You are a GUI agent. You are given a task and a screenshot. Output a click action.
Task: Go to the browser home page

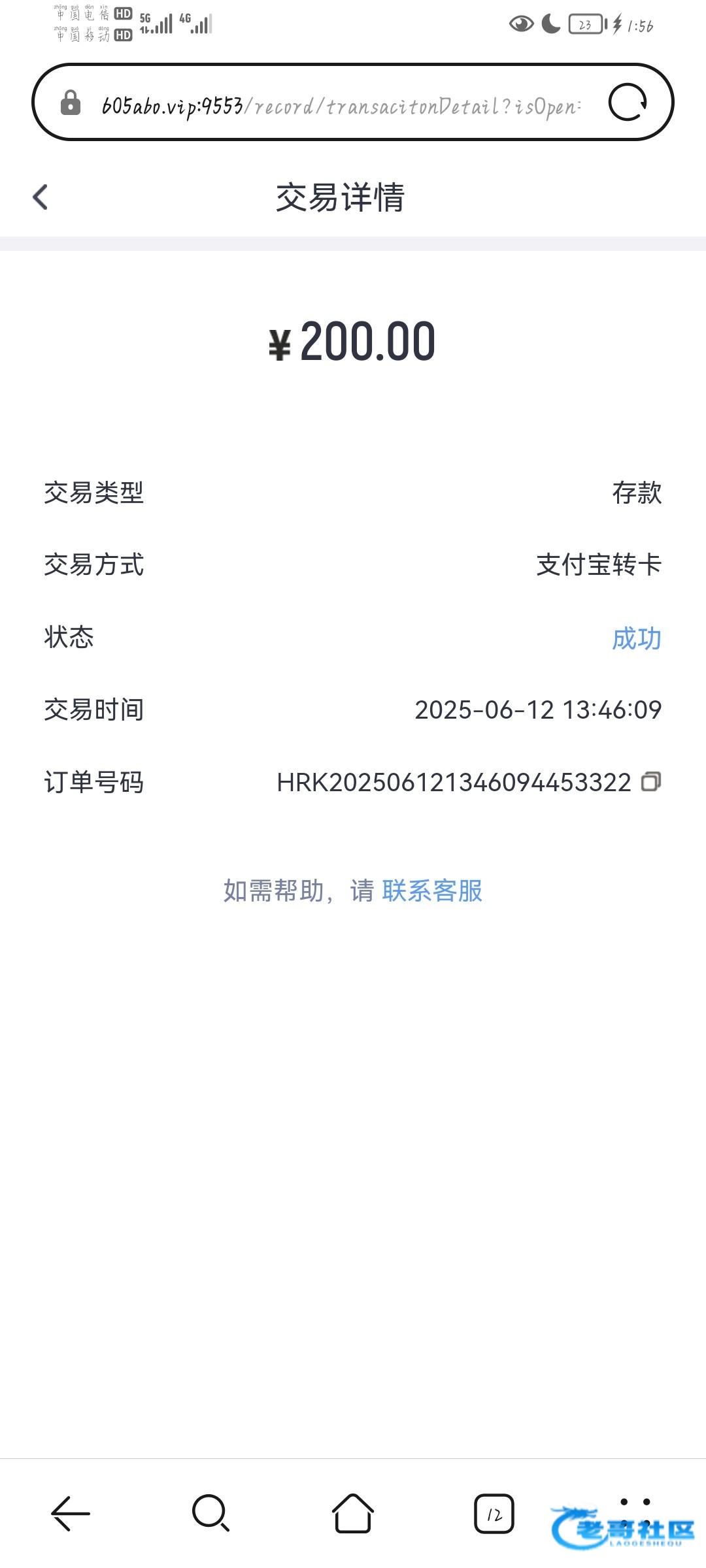tap(353, 1513)
